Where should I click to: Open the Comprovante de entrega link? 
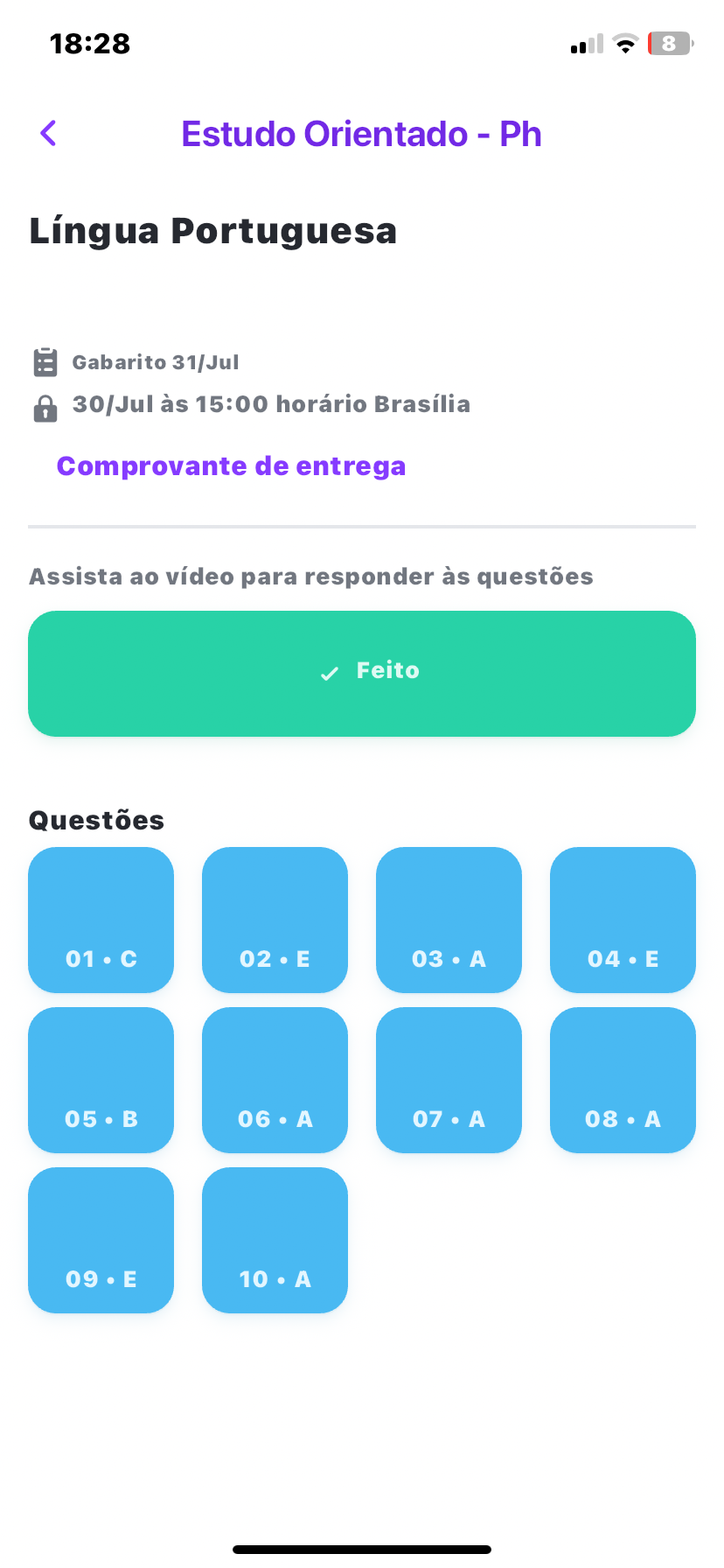231,466
